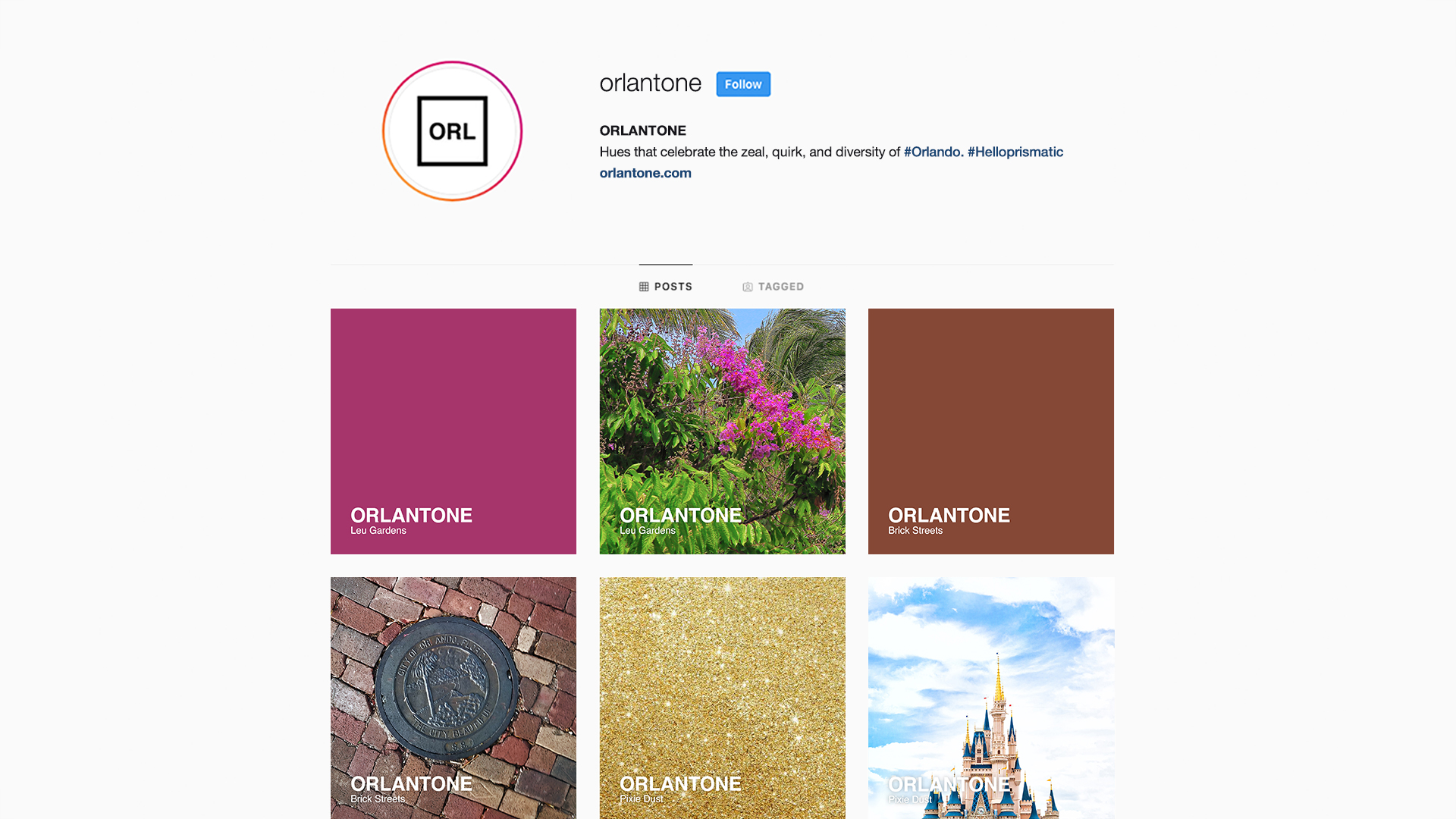Visit the orlantone.com website link

pyautogui.click(x=645, y=173)
